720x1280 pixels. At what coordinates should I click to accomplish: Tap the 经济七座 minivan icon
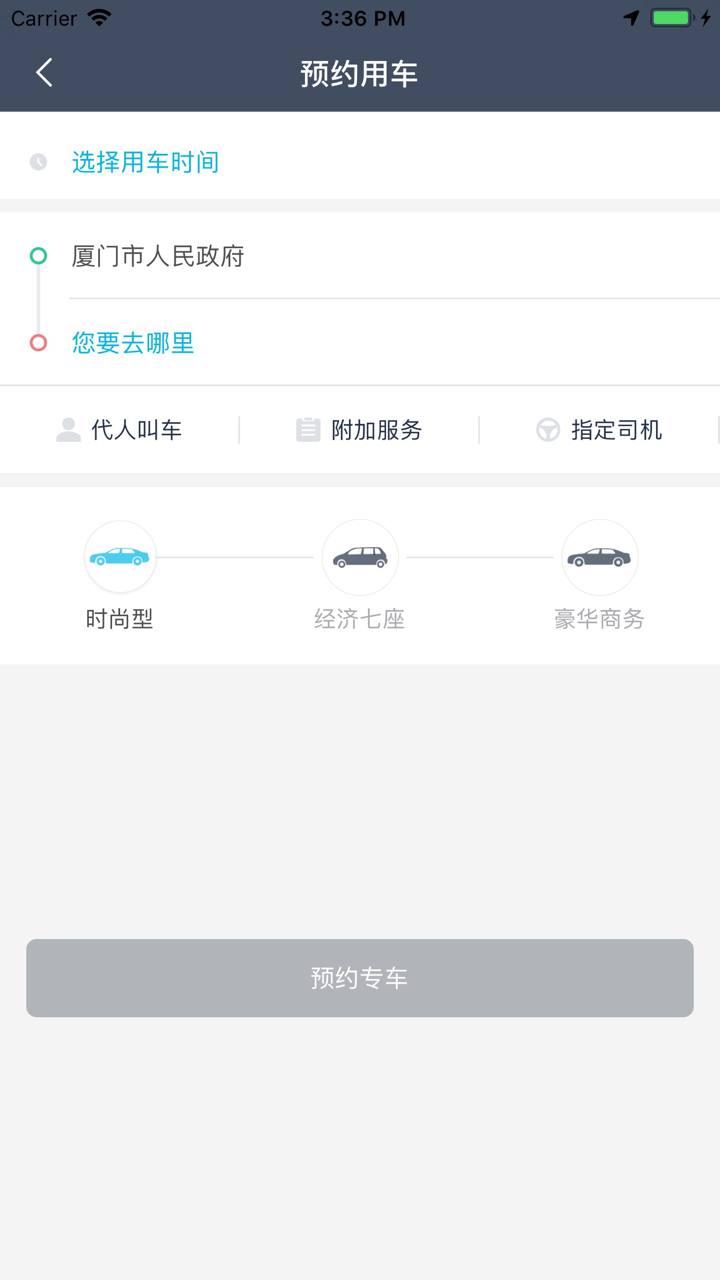point(360,556)
